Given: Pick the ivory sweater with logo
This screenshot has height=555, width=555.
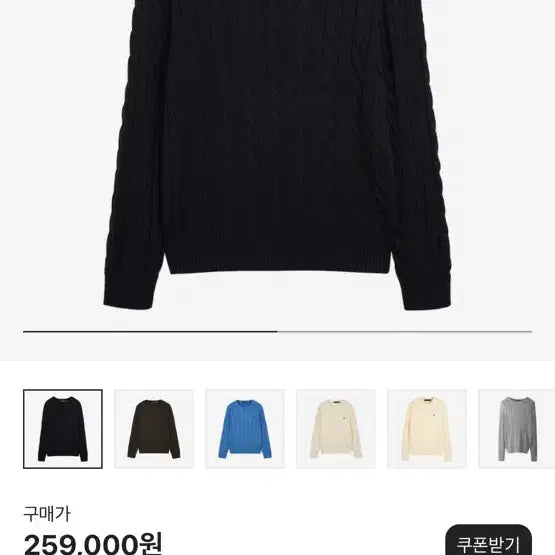Looking at the screenshot, I should click(336, 429).
